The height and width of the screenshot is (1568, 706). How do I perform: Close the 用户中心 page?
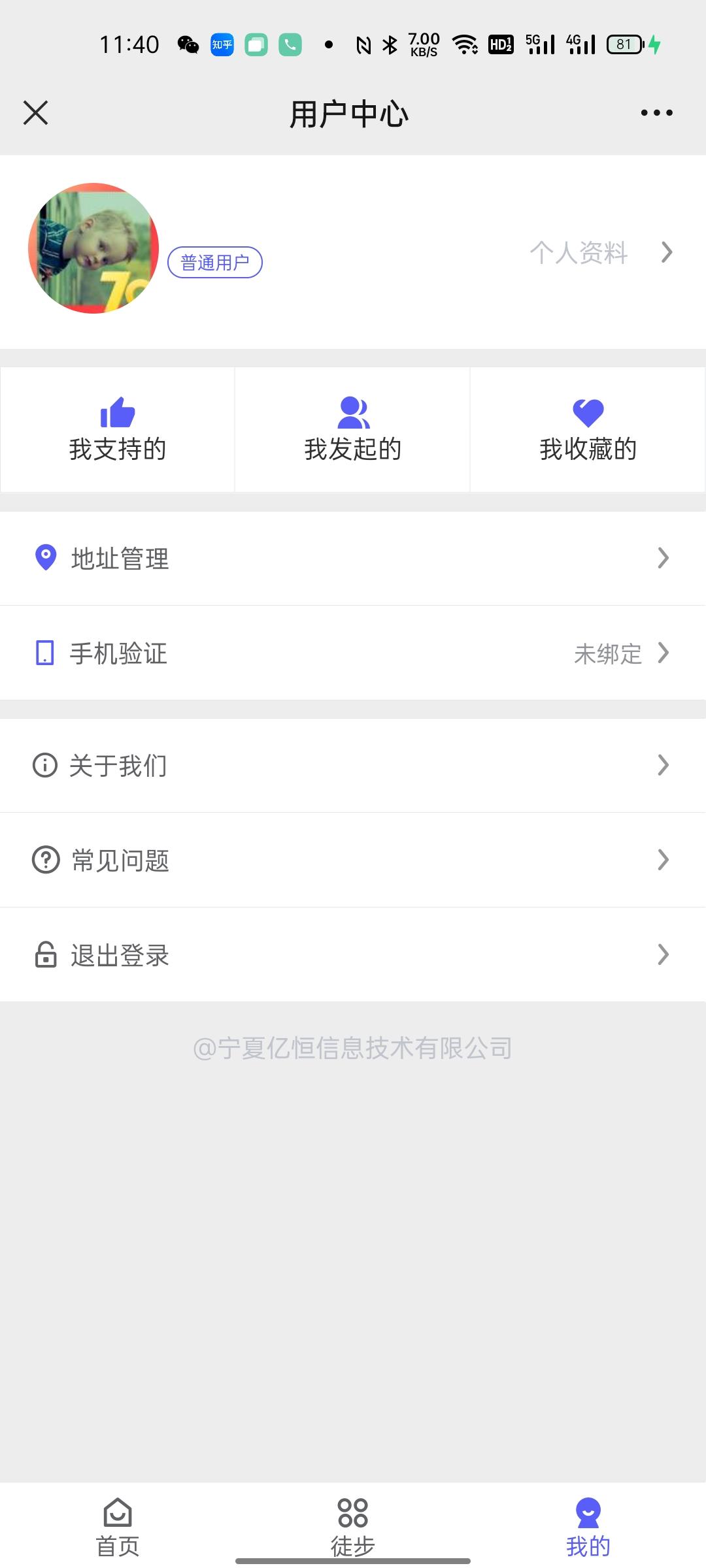click(x=36, y=112)
